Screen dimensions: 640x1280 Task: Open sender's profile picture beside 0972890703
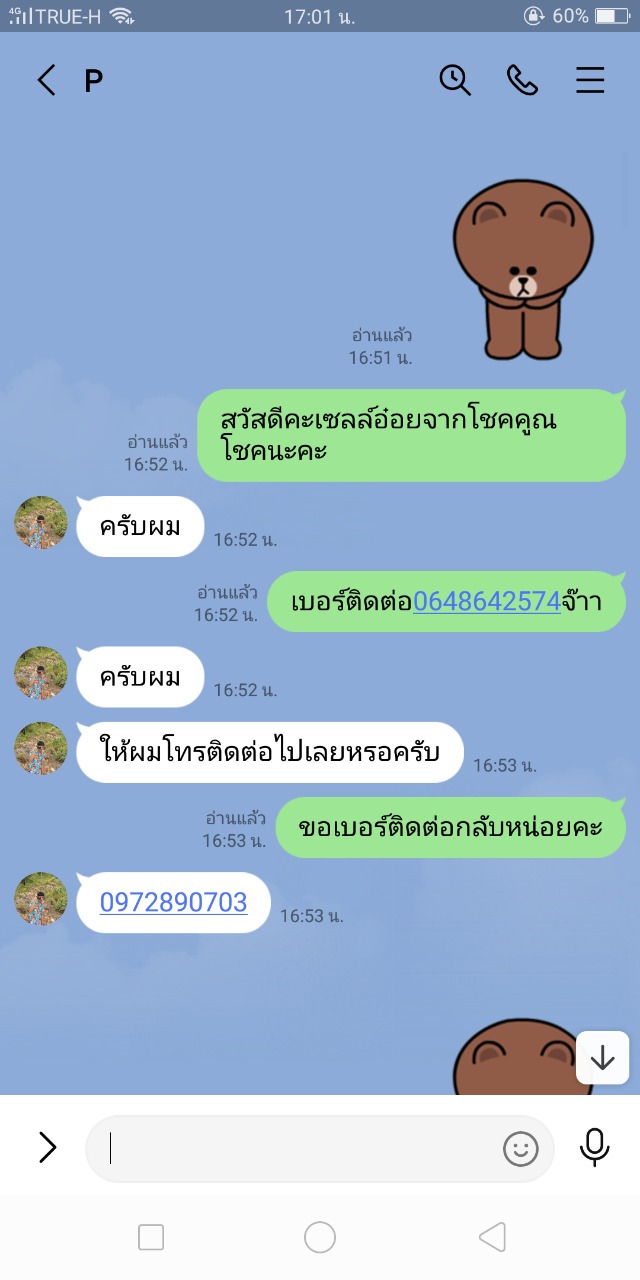[41, 898]
